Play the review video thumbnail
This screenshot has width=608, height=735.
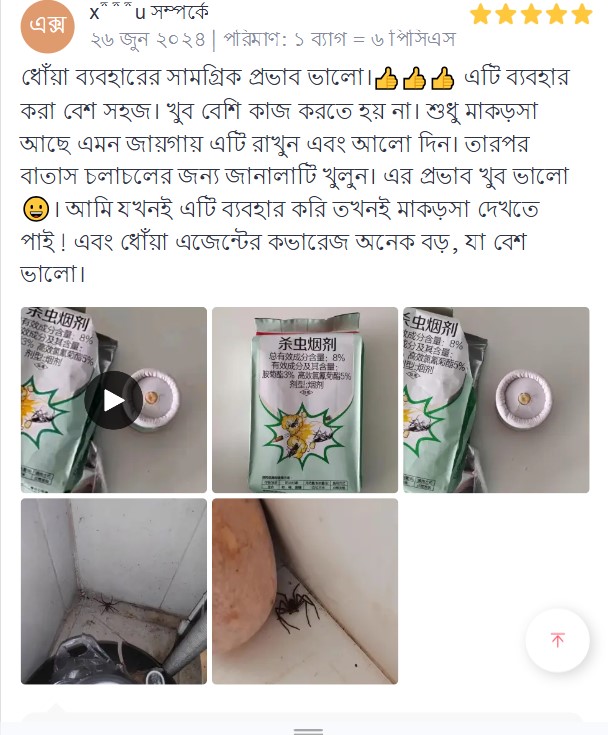point(114,400)
